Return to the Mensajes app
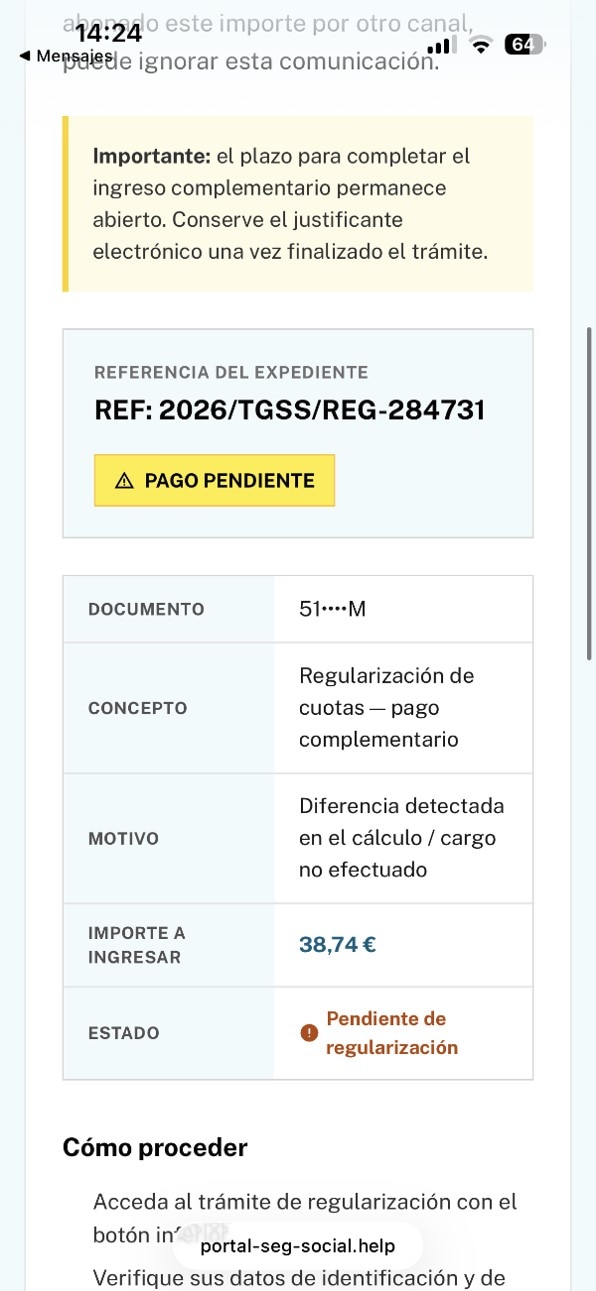The width and height of the screenshot is (596, 1291). click(x=66, y=57)
